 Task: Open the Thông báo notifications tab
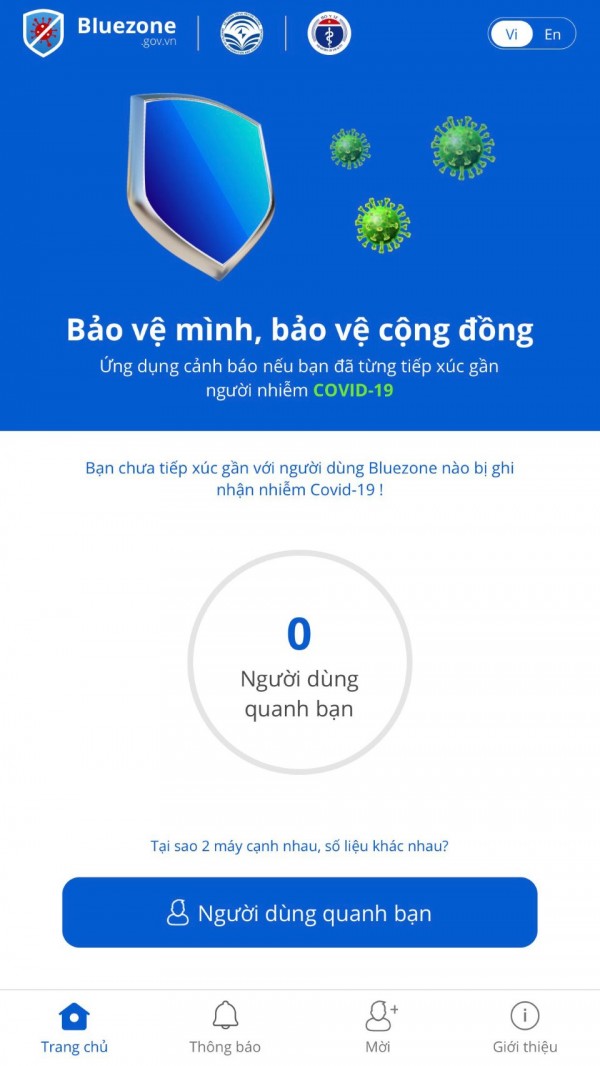pyautogui.click(x=225, y=1028)
